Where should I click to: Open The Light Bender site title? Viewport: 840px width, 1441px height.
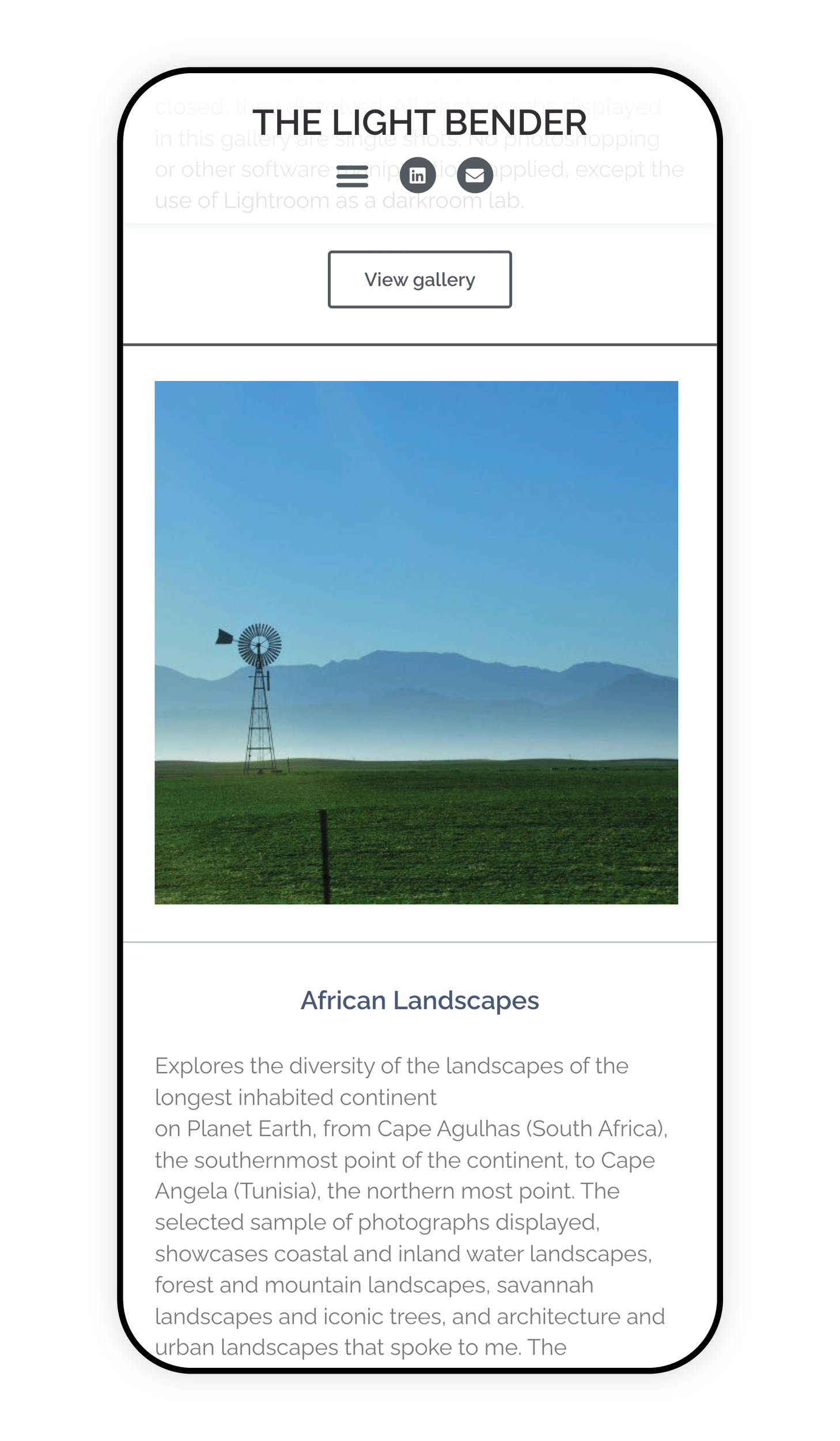click(x=419, y=123)
